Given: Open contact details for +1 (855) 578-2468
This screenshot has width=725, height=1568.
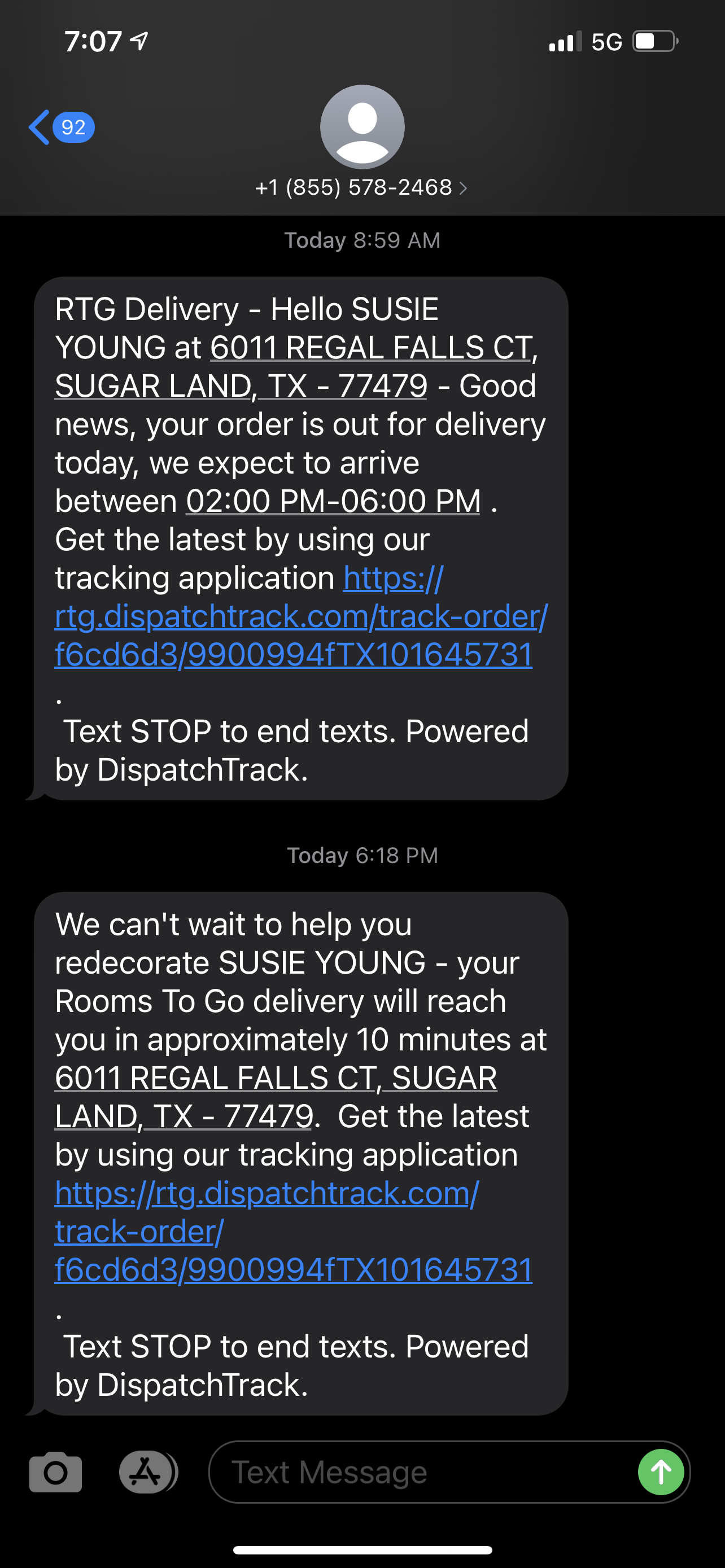Looking at the screenshot, I should 361,187.
